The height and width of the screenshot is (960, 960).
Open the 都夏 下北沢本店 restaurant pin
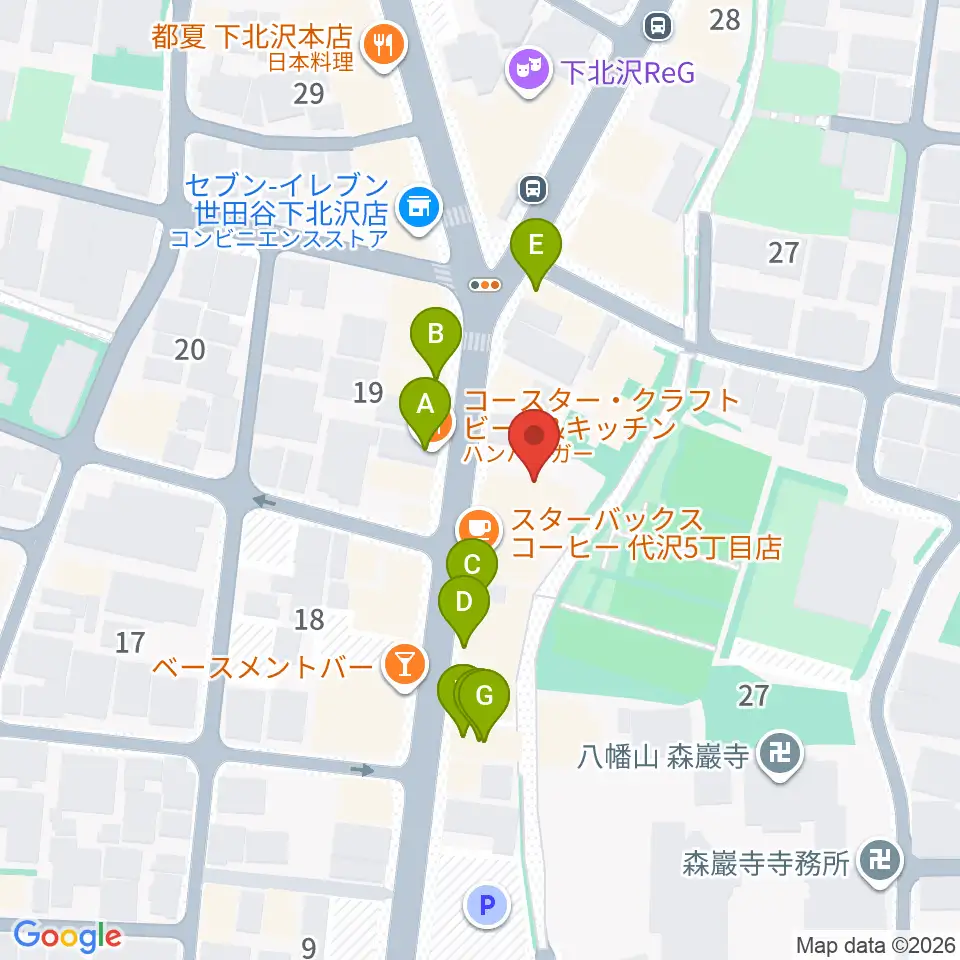tap(384, 47)
